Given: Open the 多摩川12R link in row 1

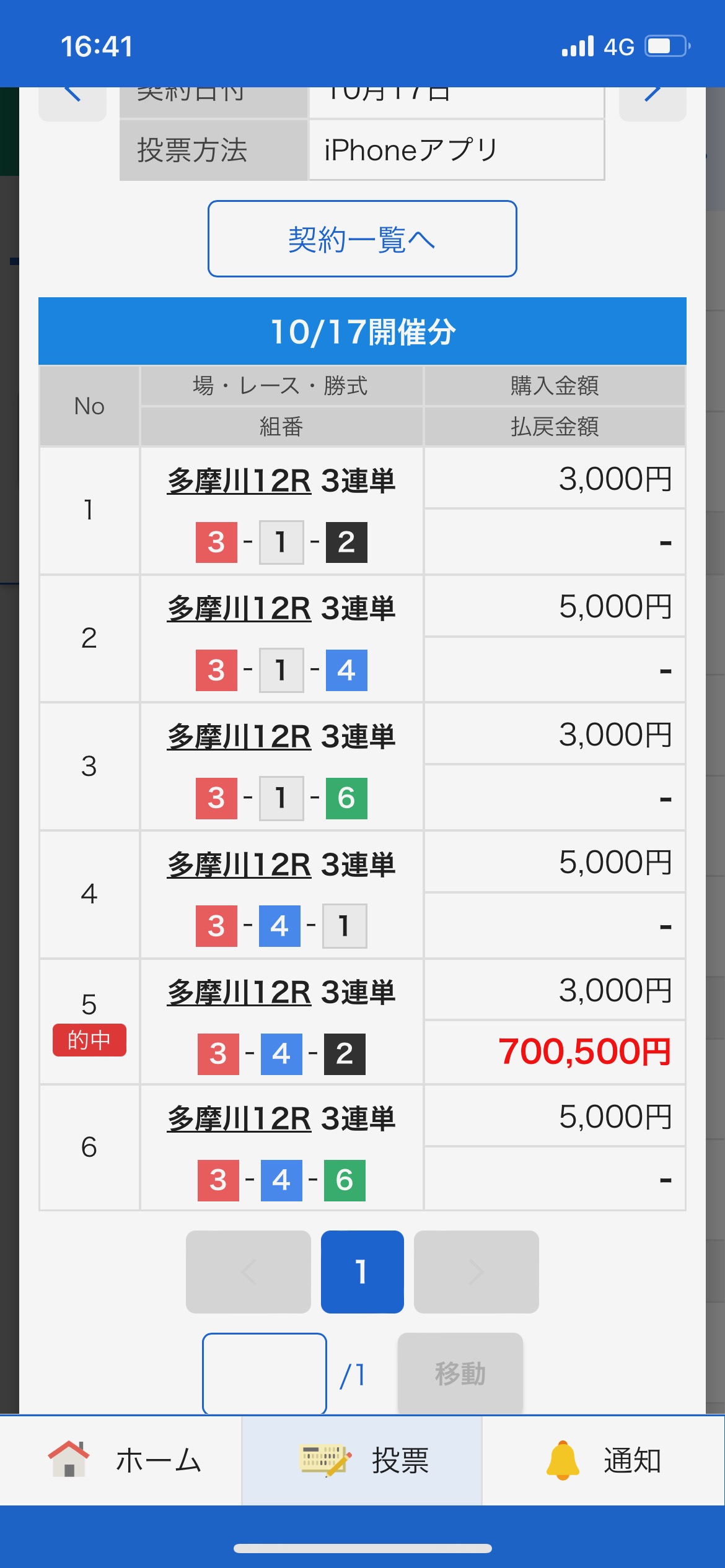Looking at the screenshot, I should point(239,481).
